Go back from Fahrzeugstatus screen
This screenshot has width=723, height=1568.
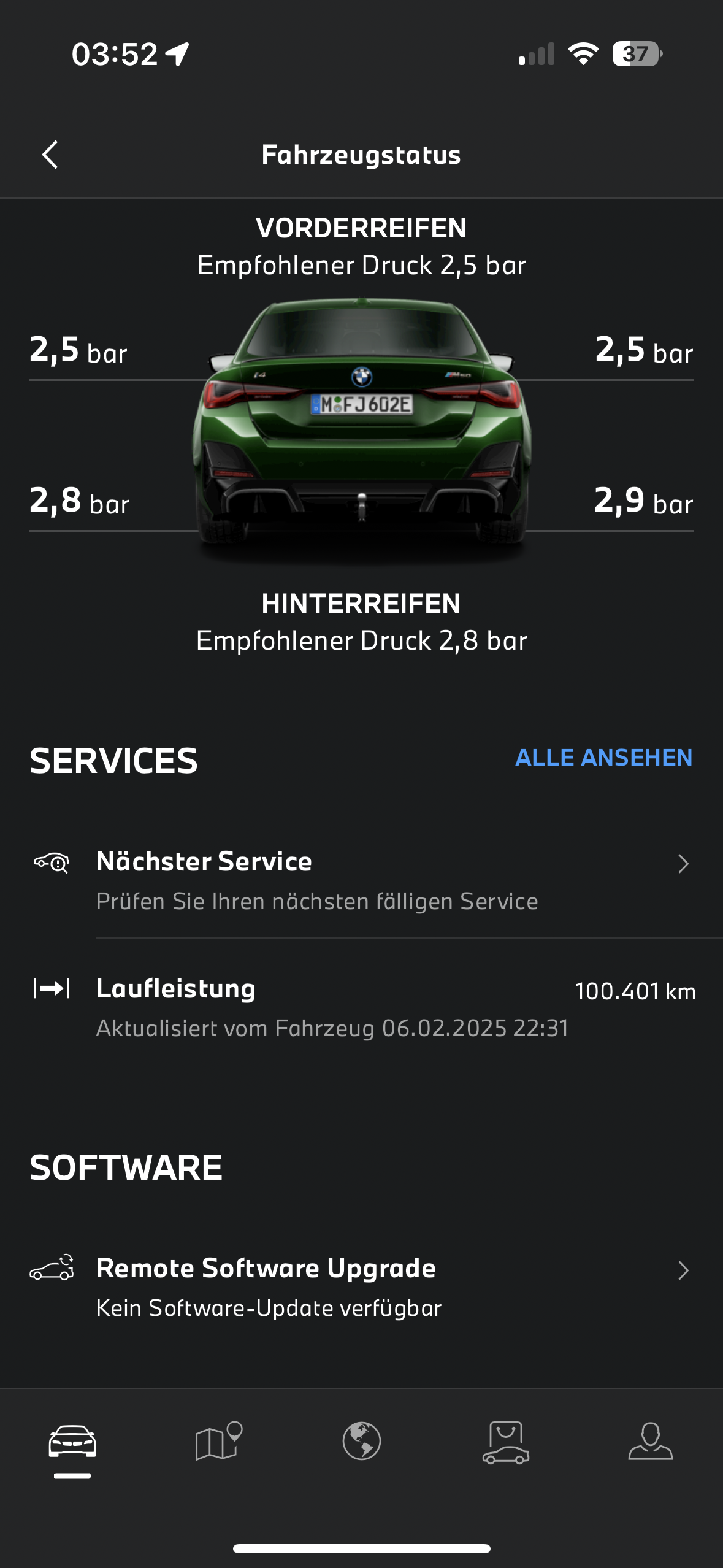(50, 155)
